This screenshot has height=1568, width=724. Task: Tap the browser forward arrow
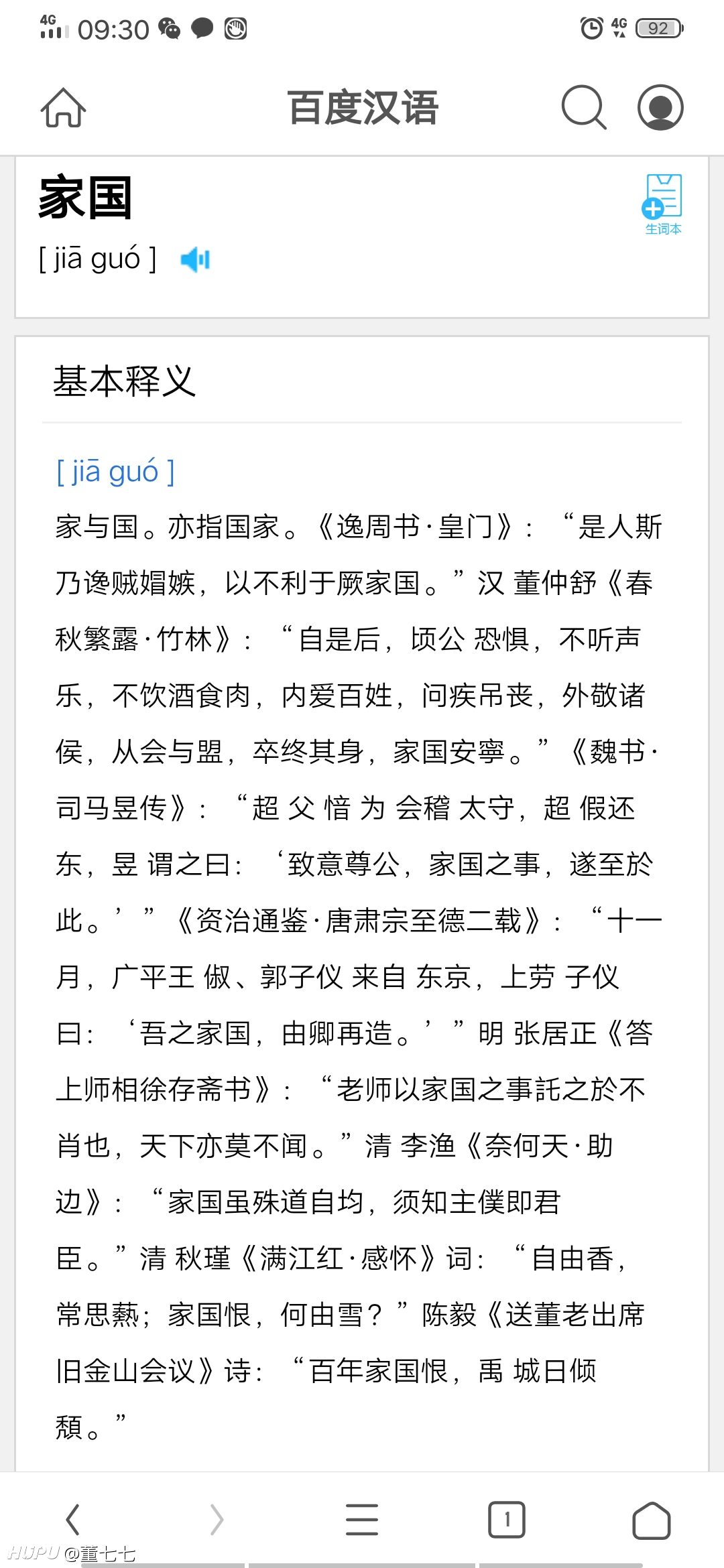coord(217,1519)
